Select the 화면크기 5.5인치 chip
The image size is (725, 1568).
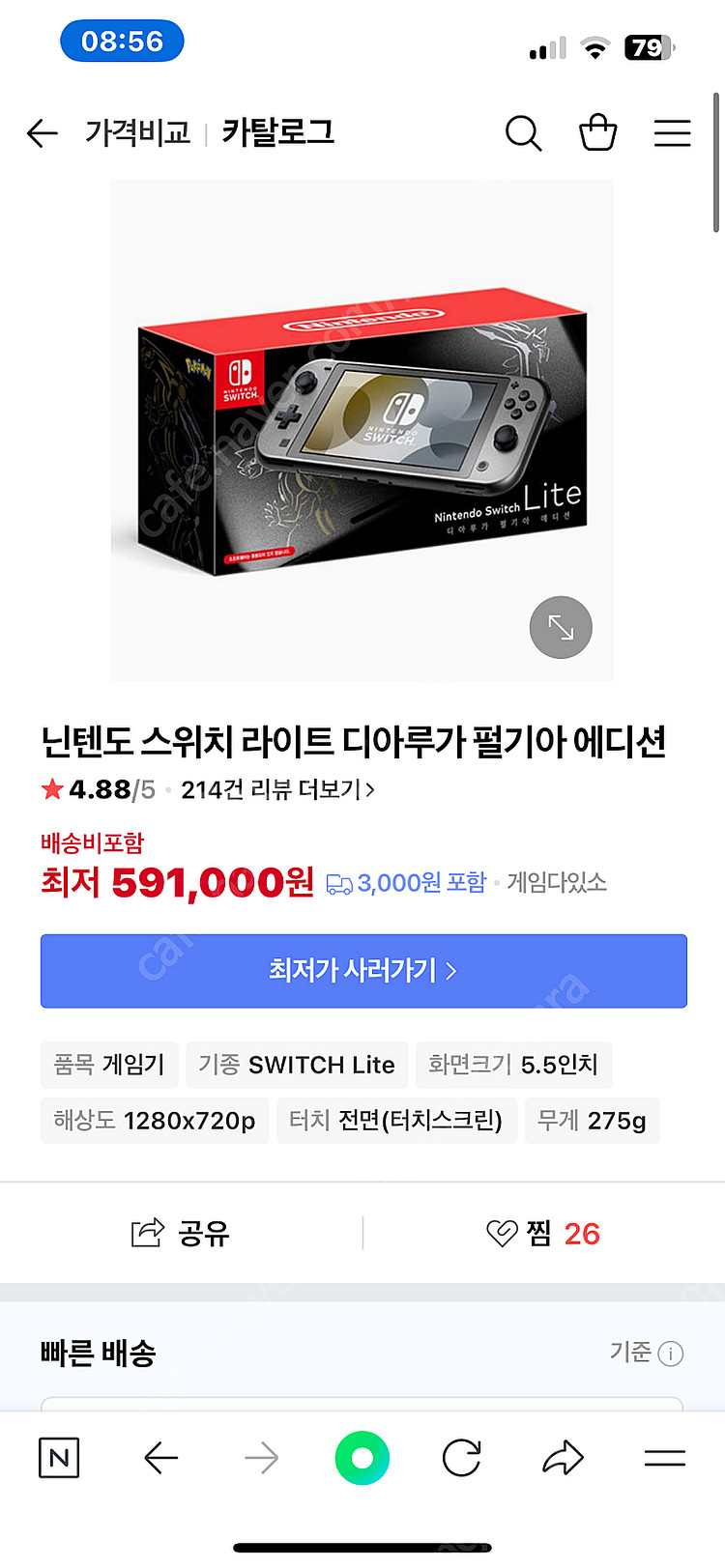pos(513,1065)
